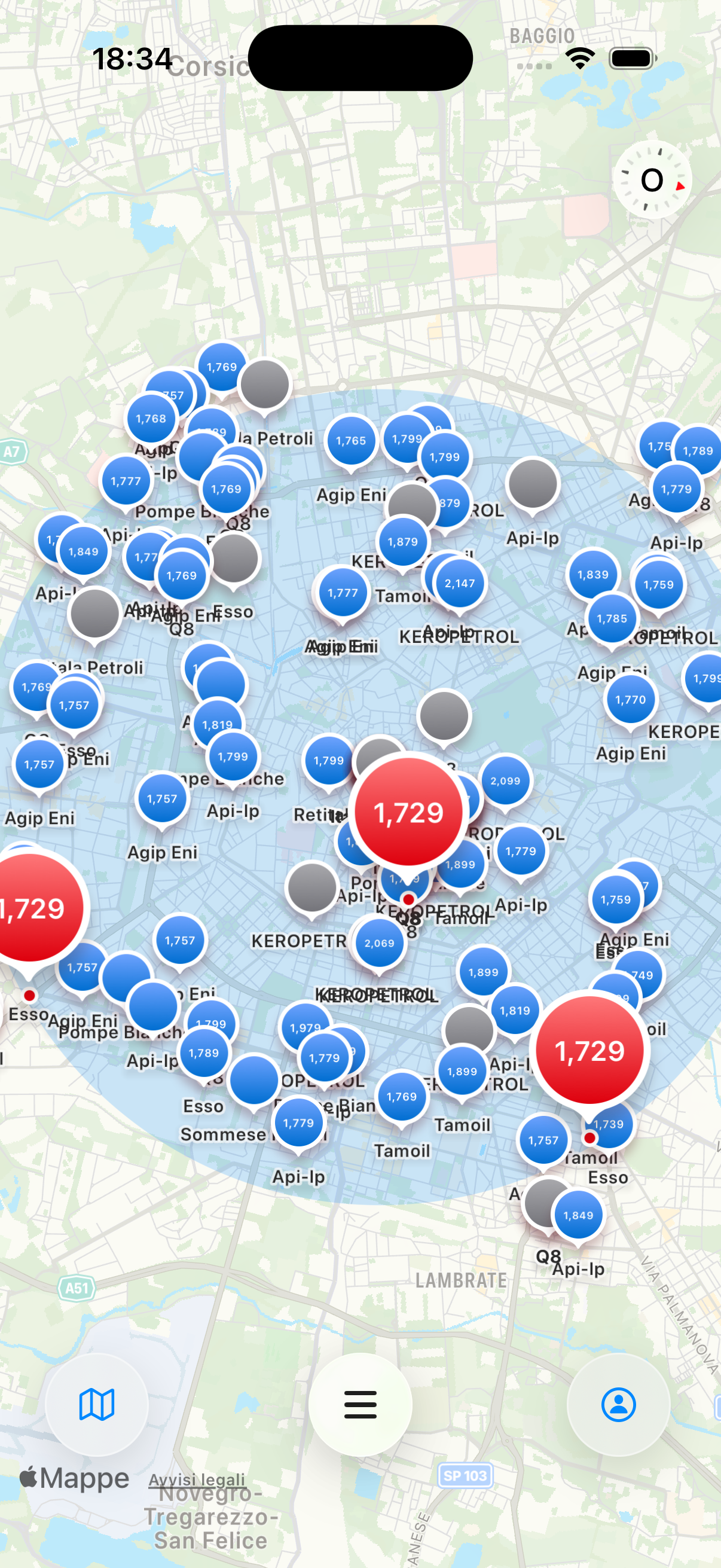Open the hamburger list menu
This screenshot has height=1568, width=721.
click(360, 1404)
